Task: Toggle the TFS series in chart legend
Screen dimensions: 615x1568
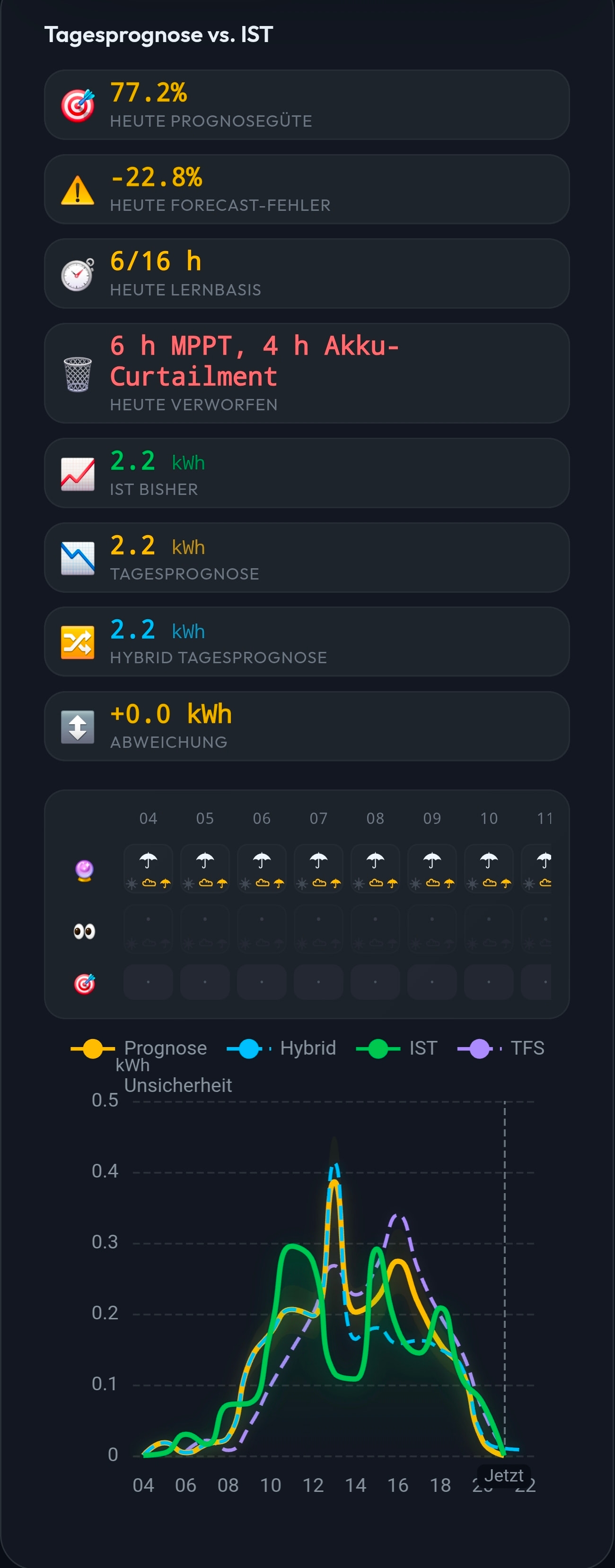Action: point(501,1048)
